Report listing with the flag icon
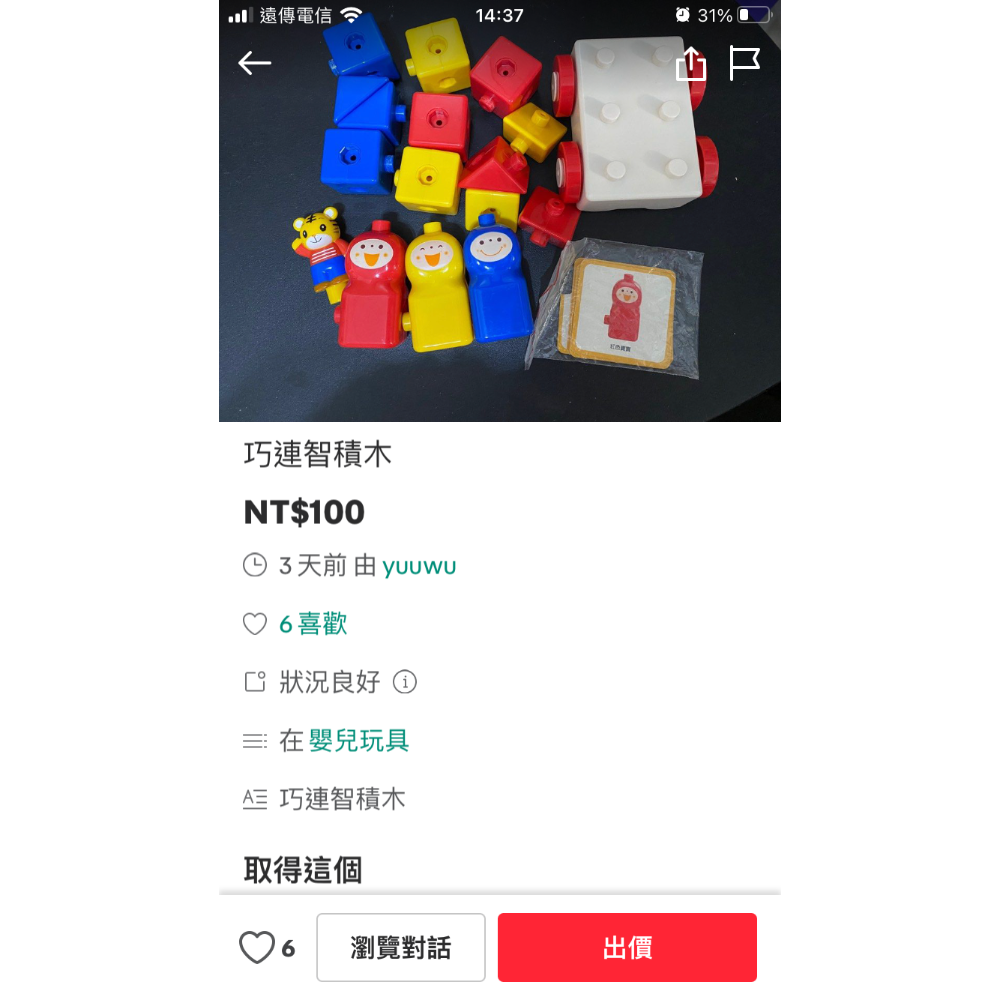The width and height of the screenshot is (1000, 1000). point(744,63)
